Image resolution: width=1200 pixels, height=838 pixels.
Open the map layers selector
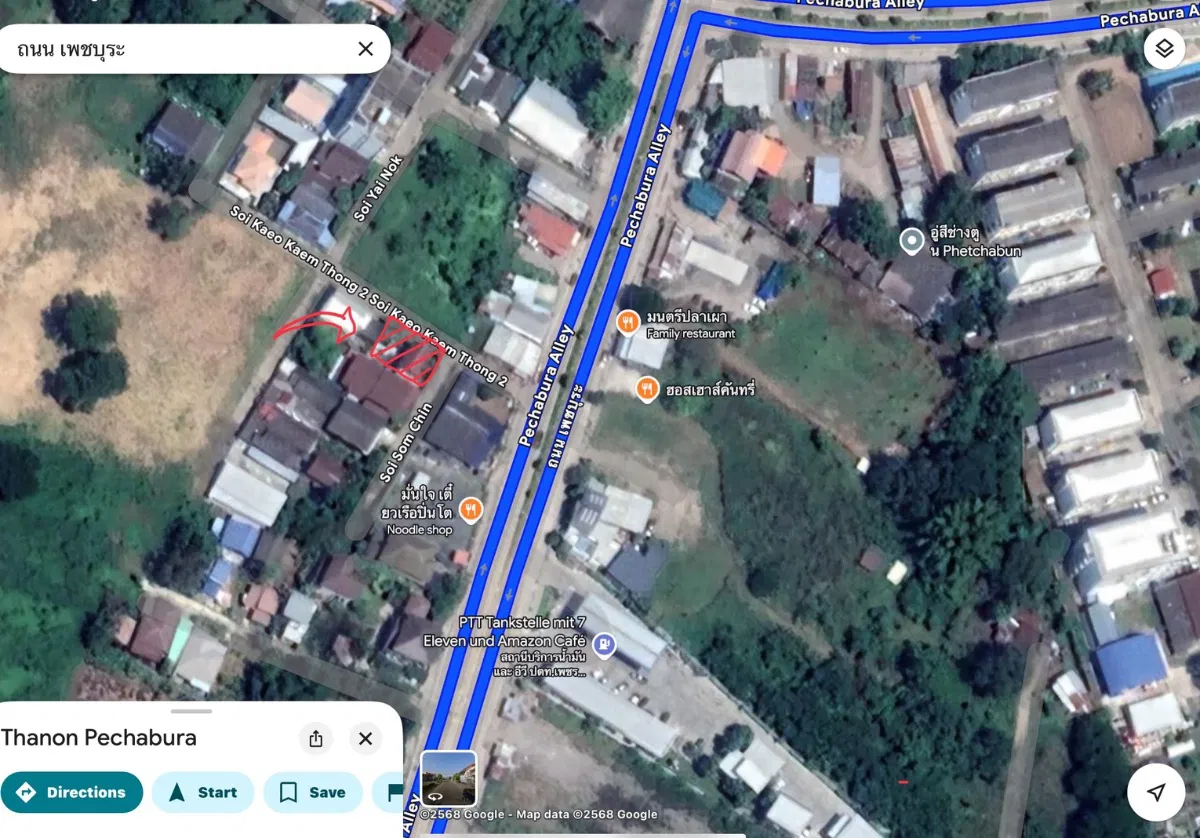[x=1163, y=48]
